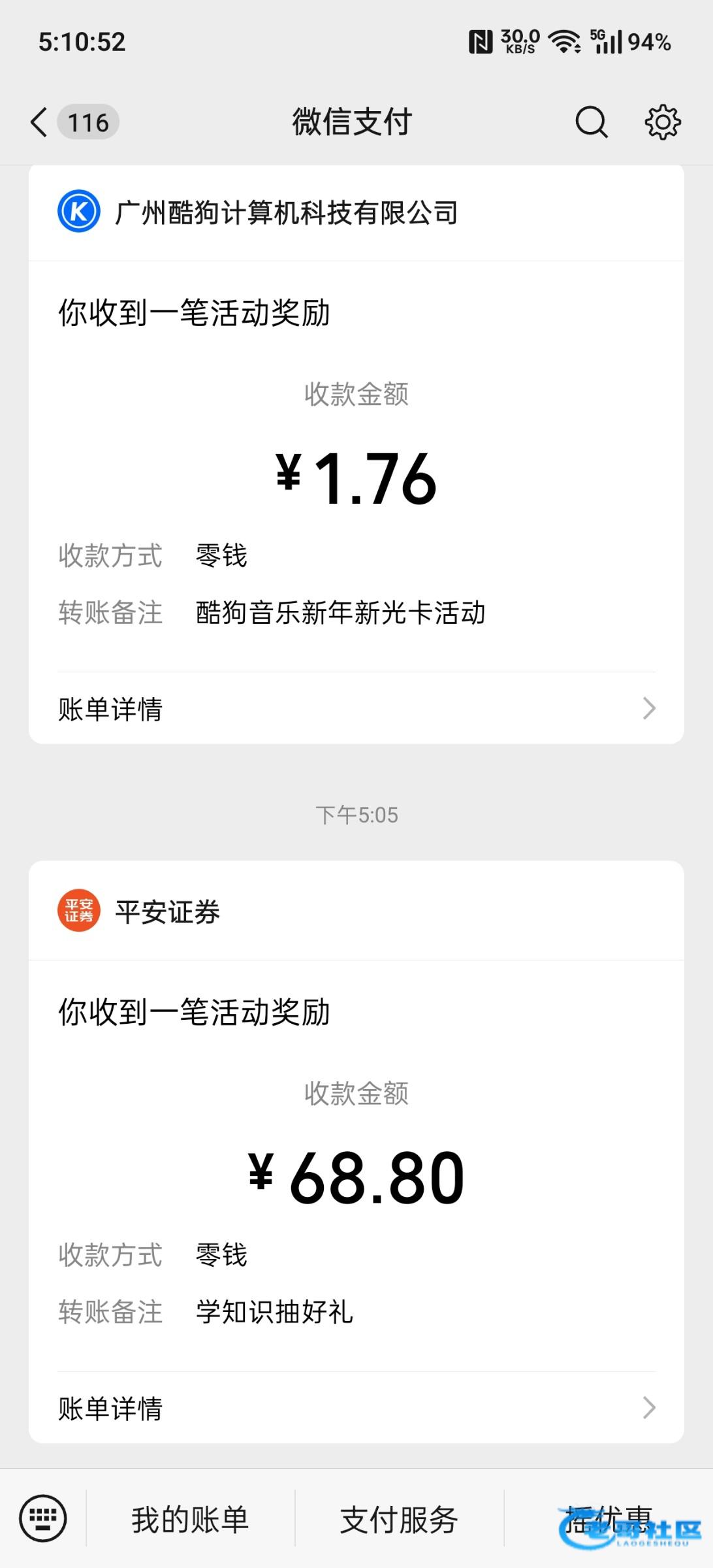Image resolution: width=713 pixels, height=1568 pixels.
Task: Open 支付服务 menu
Action: coord(399,1520)
